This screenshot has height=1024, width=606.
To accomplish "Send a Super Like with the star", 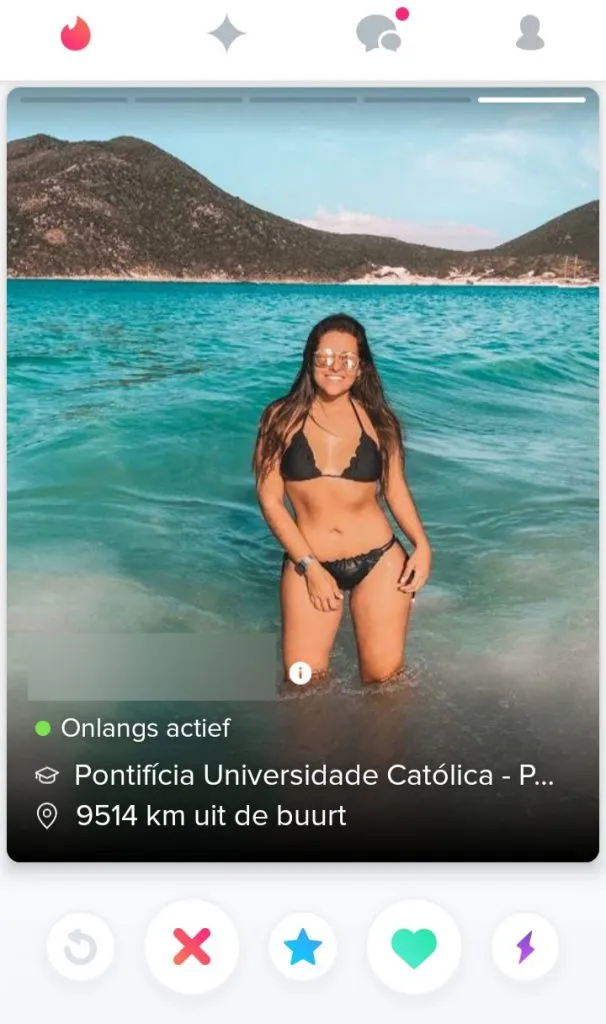I will (x=302, y=947).
